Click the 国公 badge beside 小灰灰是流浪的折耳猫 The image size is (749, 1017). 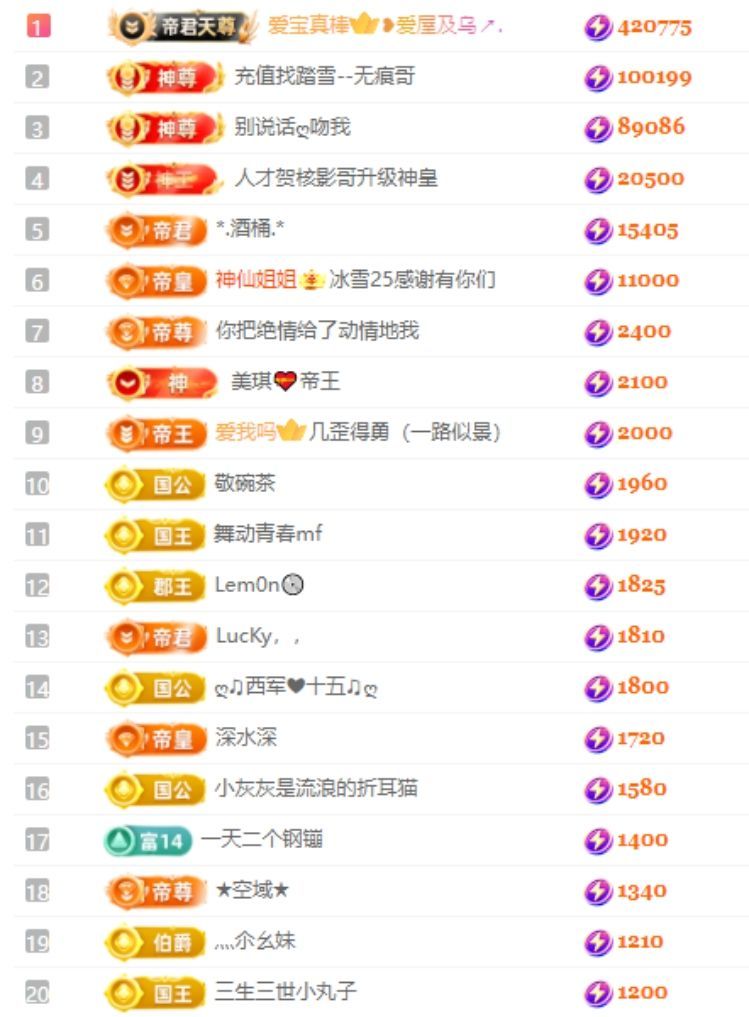click(x=156, y=790)
